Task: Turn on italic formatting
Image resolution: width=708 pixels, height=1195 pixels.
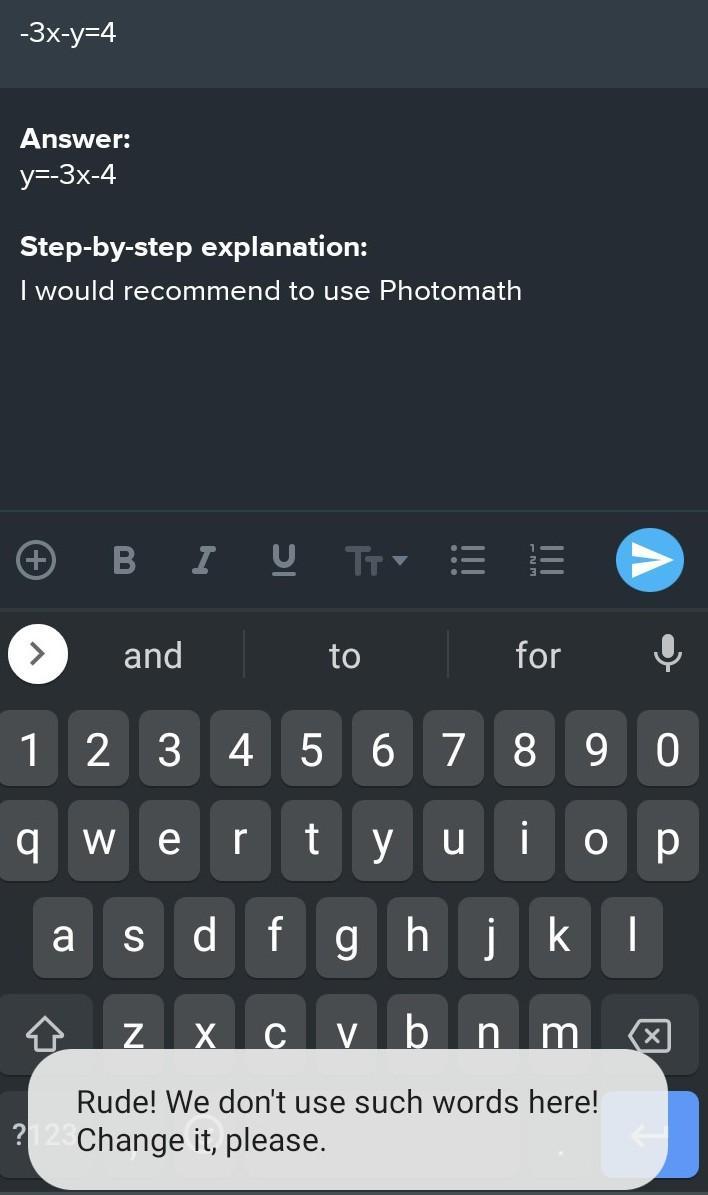Action: (203, 560)
